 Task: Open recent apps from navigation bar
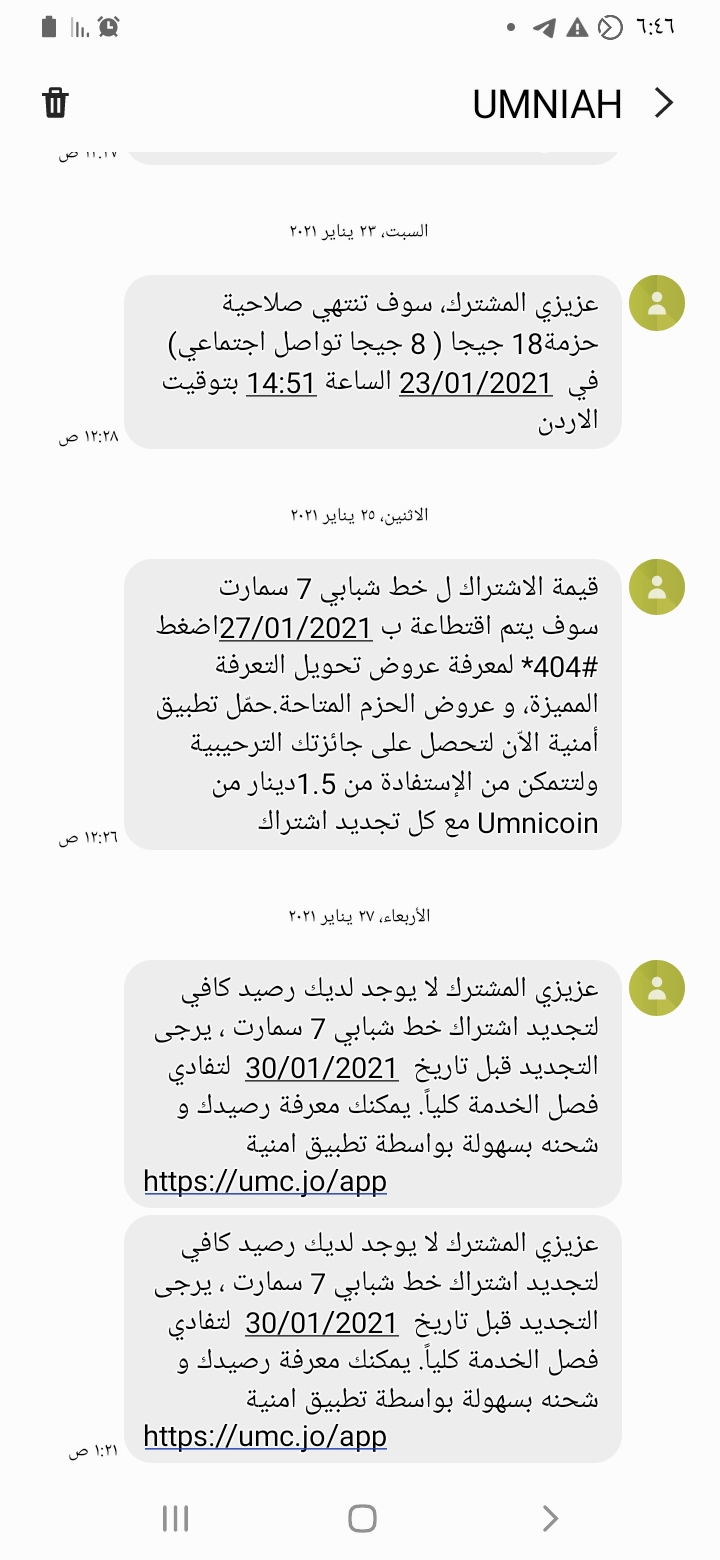pos(175,1519)
